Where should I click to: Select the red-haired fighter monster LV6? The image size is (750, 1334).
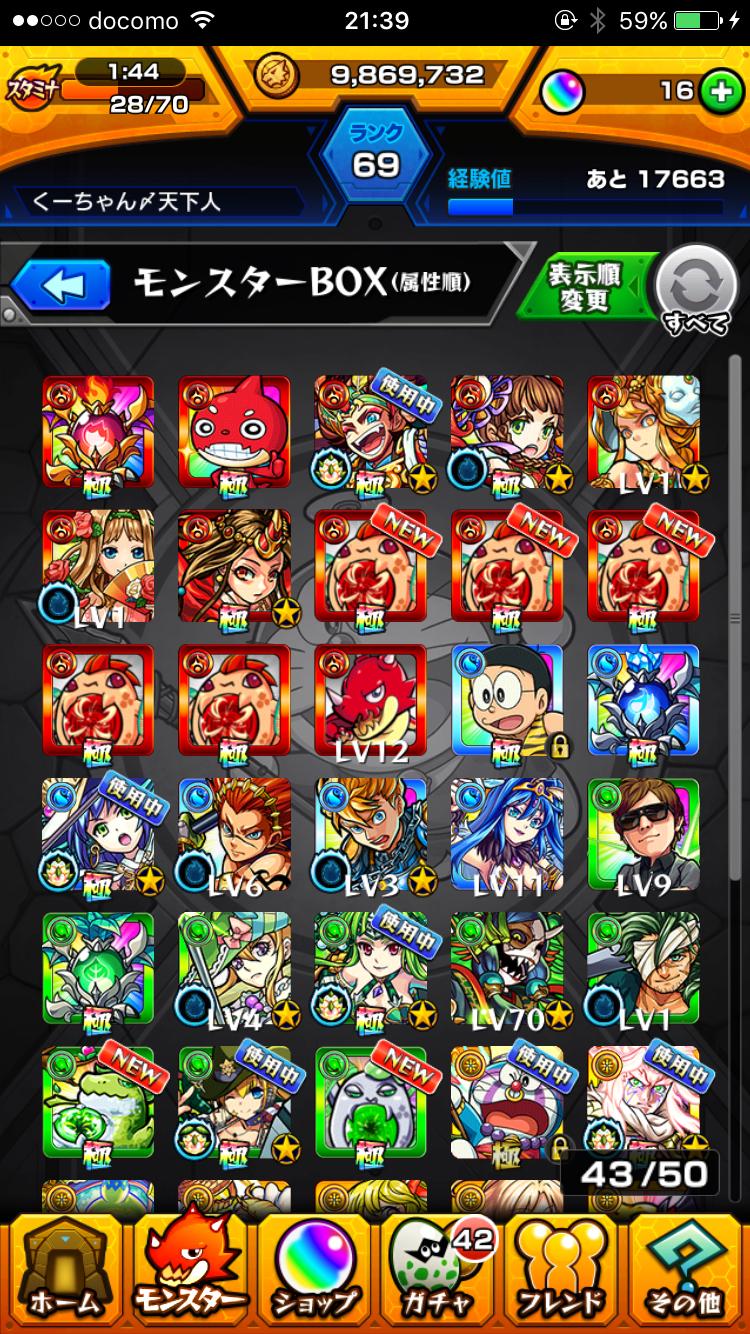click(x=234, y=835)
